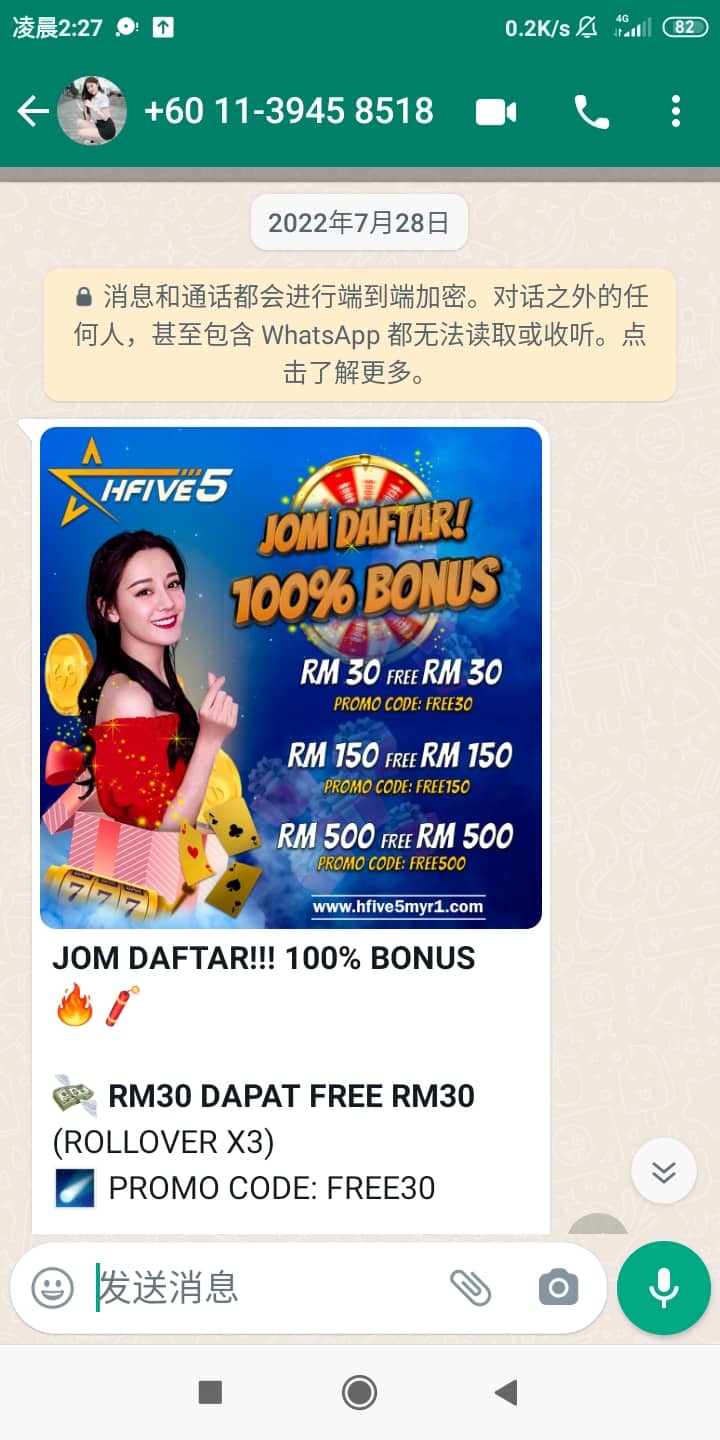Tap the system back button
This screenshot has height=1440, width=720.
pos(507,1392)
